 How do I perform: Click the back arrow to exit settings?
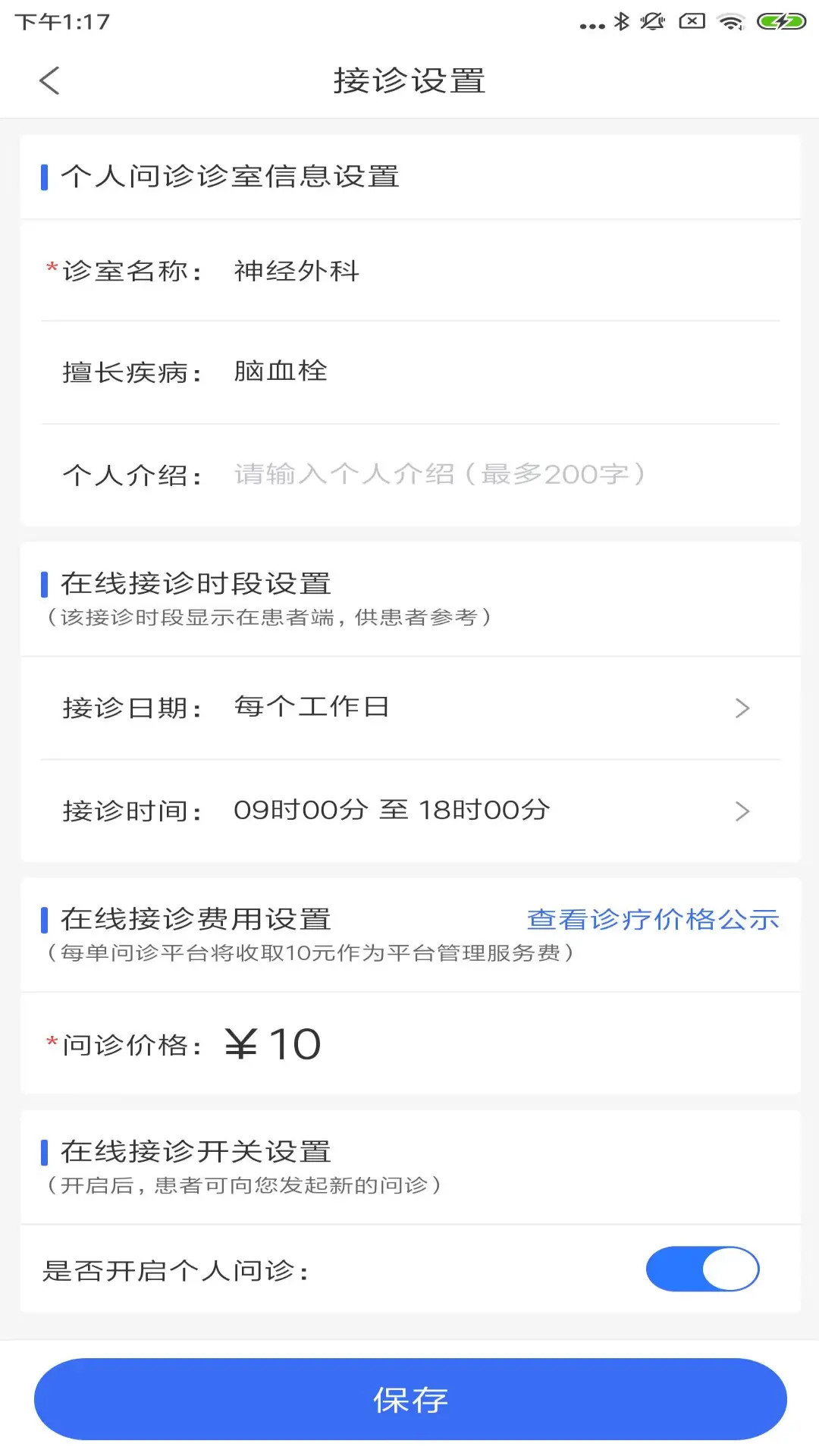[49, 80]
